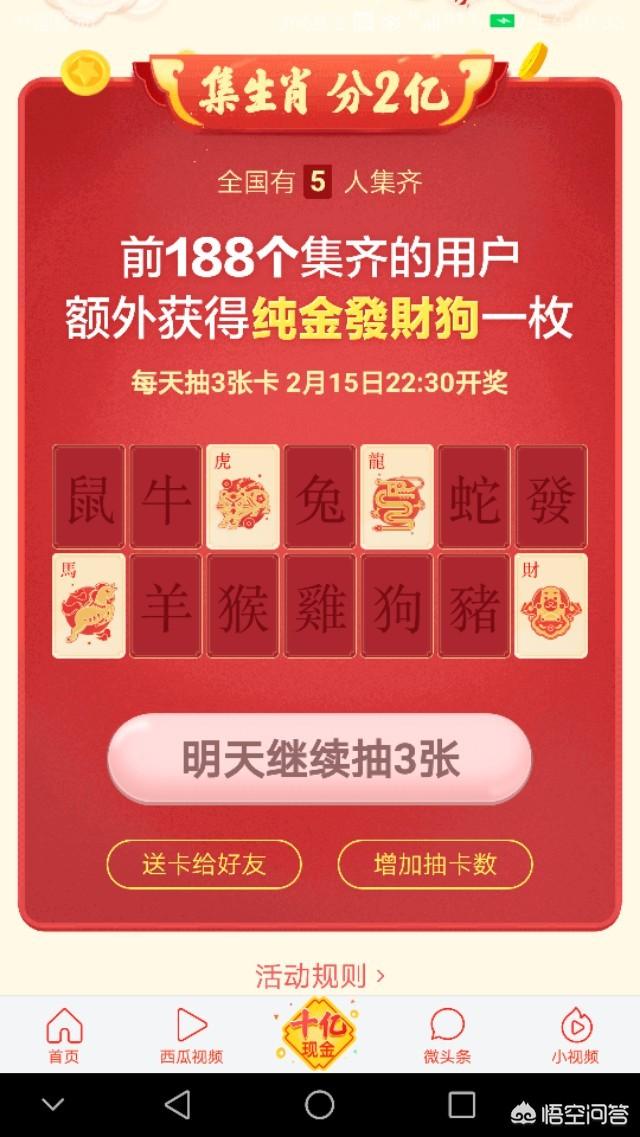The height and width of the screenshot is (1137, 640).
Task: Switch to the 小视频 tab
Action: (x=575, y=1035)
